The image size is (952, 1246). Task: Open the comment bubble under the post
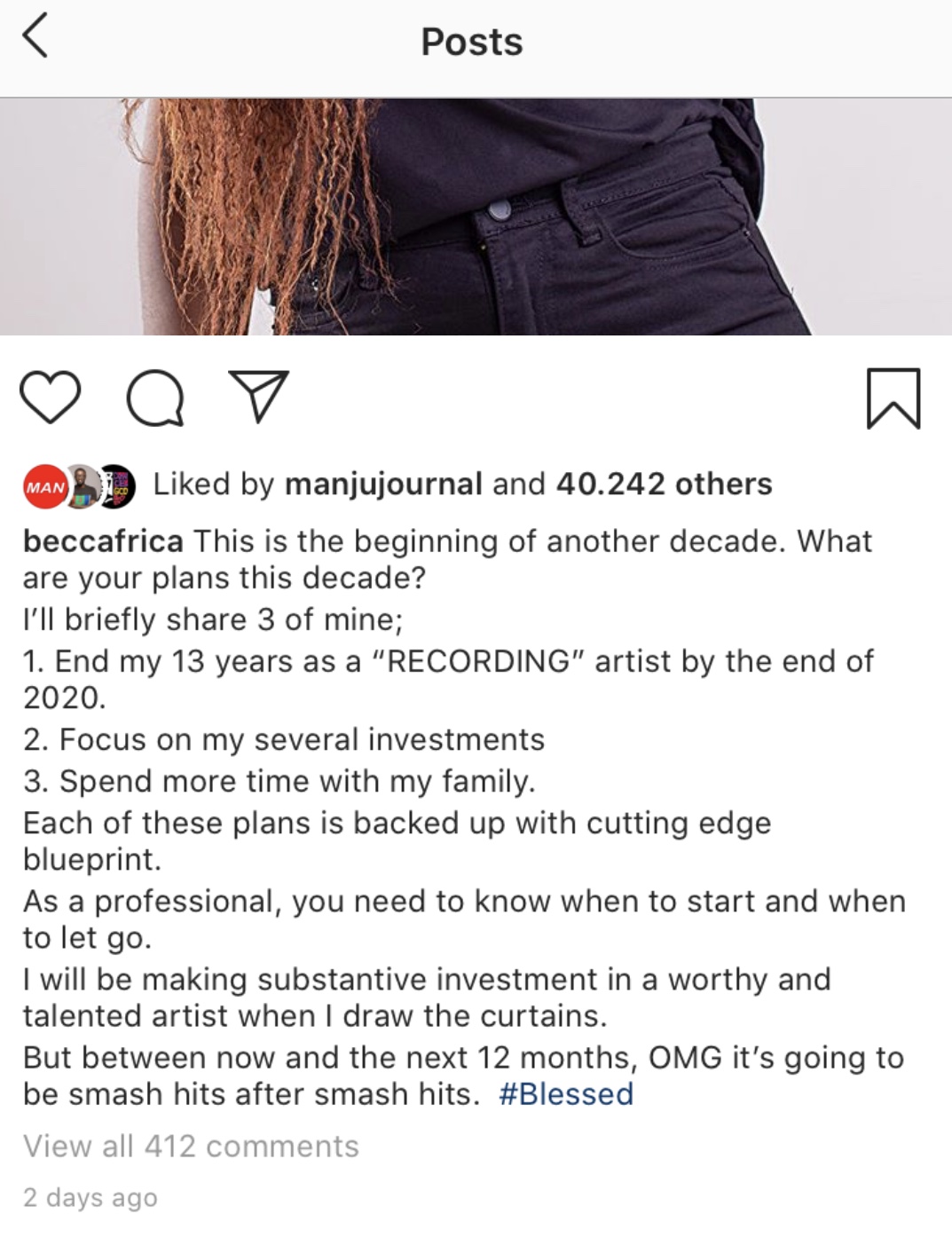[x=155, y=398]
